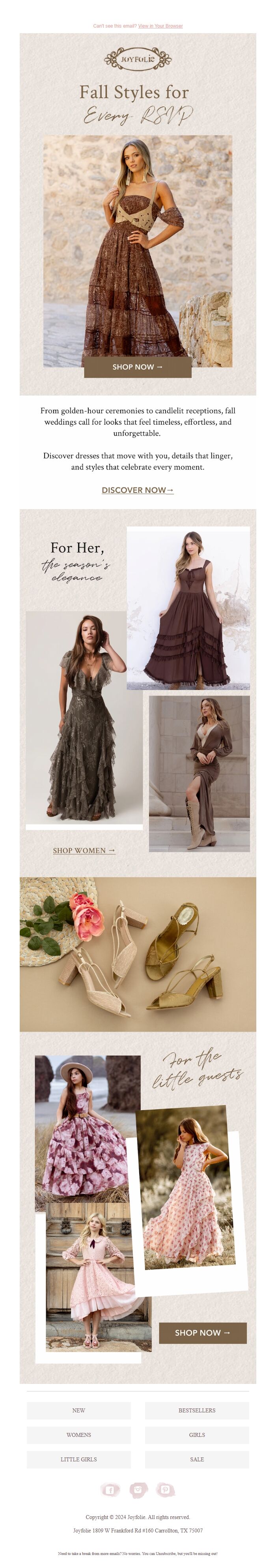
Task: Open the New category button
Action: click(78, 1410)
